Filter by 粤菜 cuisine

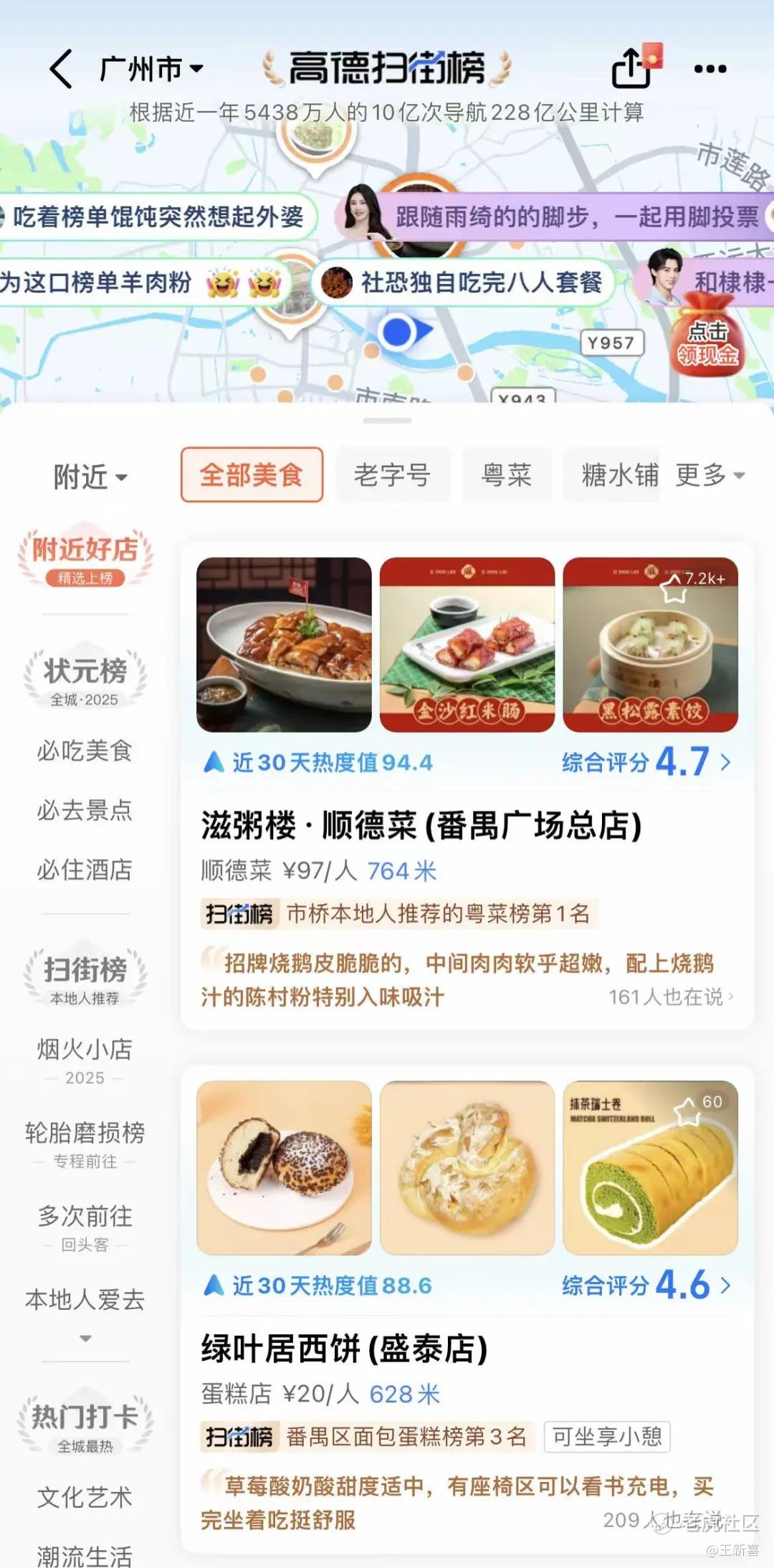tap(507, 475)
